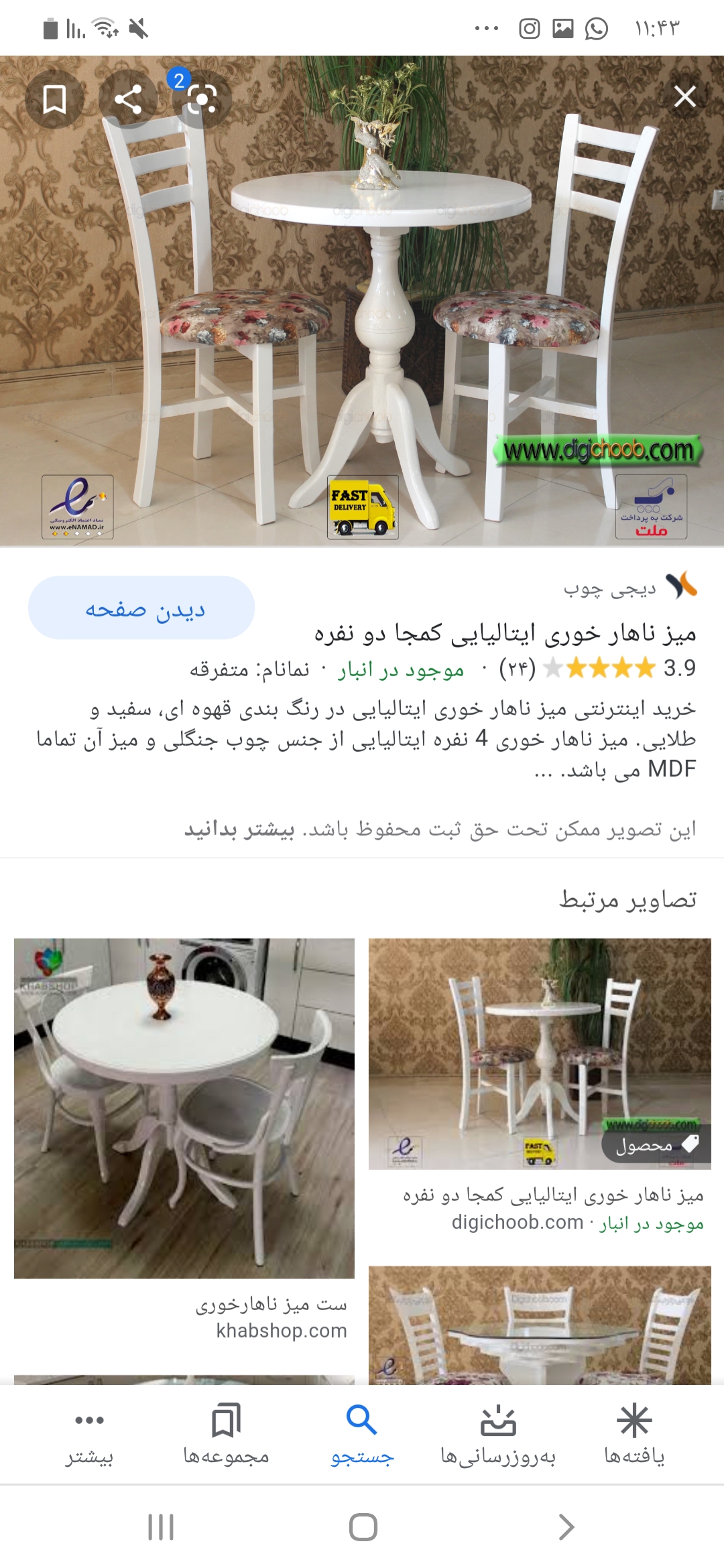
Task: Share this image result
Action: [x=127, y=100]
